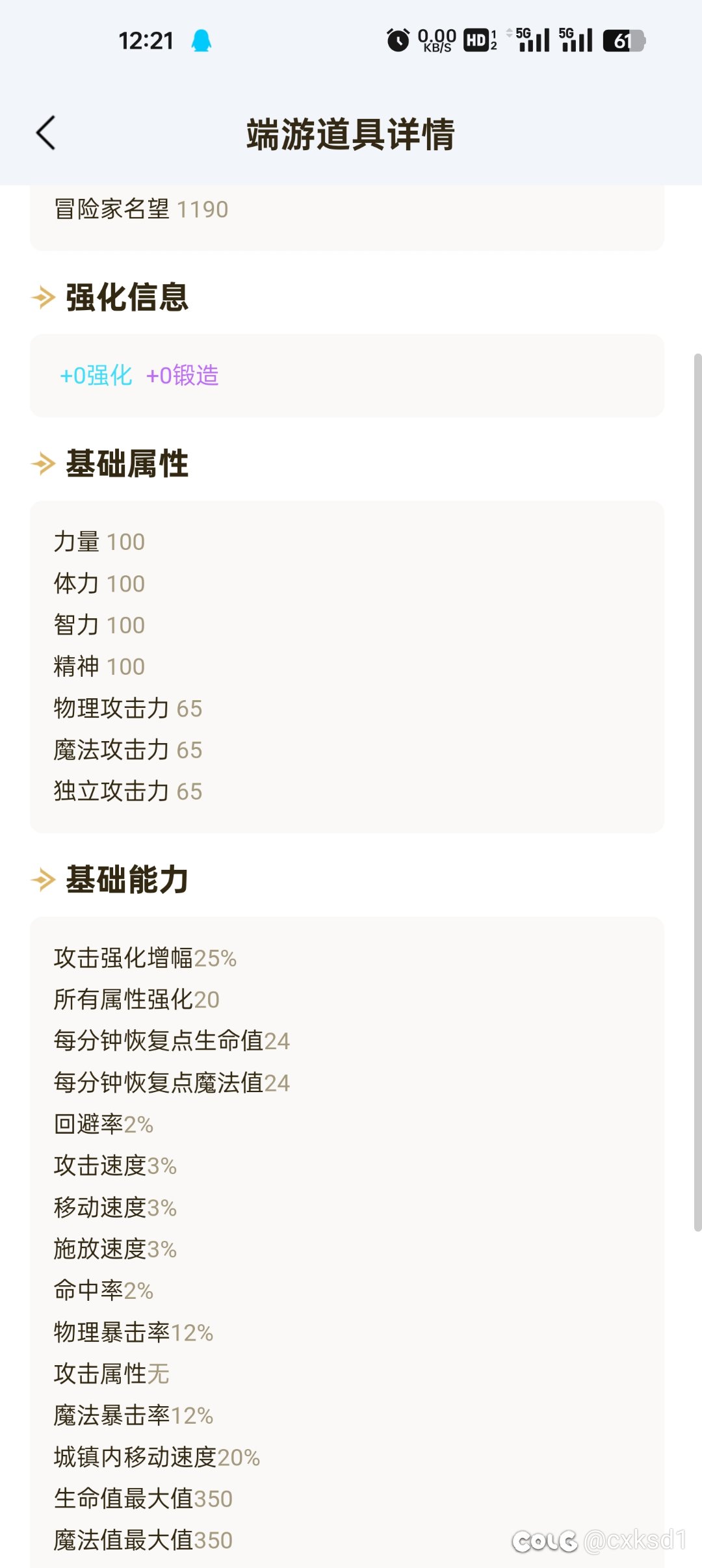Image resolution: width=702 pixels, height=1568 pixels.
Task: Go back from the 端游道具详情 page
Action: (45, 133)
